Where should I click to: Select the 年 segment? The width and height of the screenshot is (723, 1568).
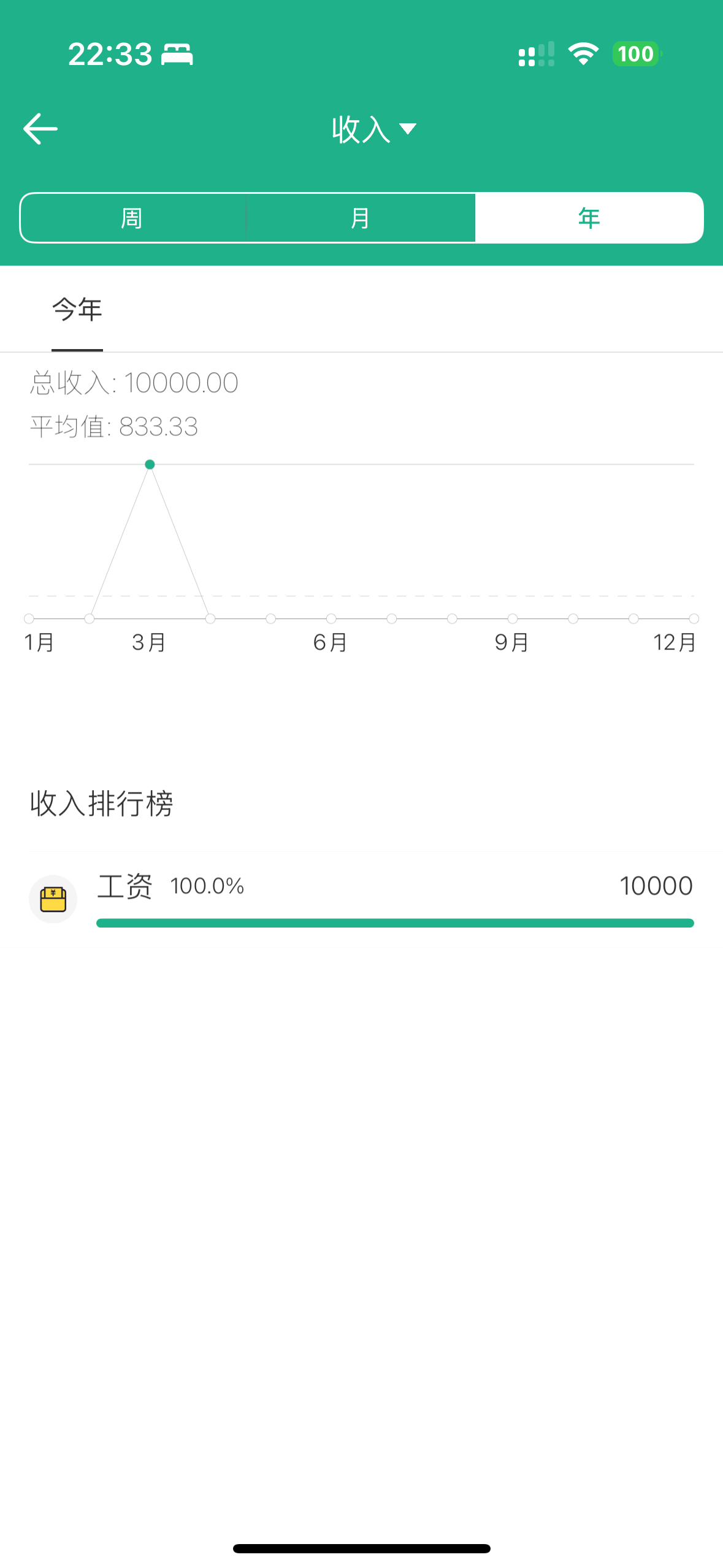point(589,218)
